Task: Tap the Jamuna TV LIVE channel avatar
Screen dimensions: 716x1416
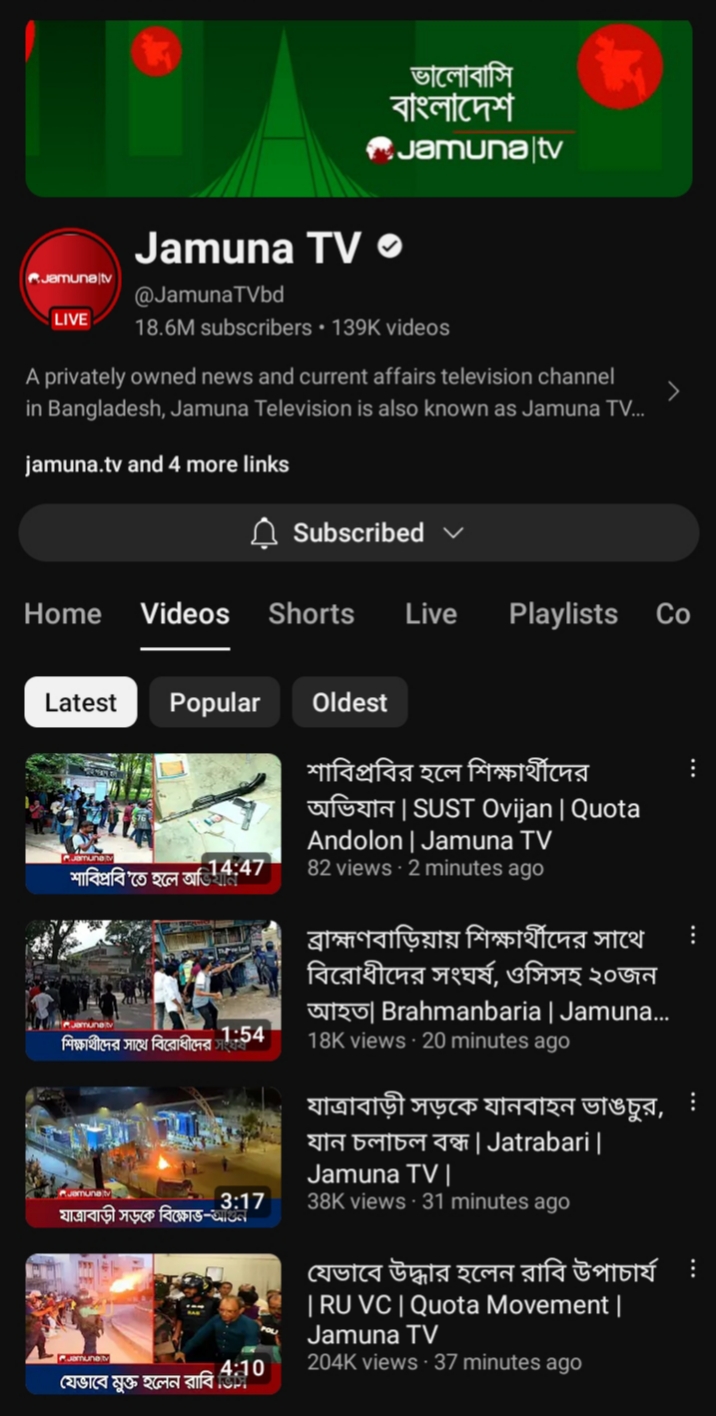Action: 71,279
